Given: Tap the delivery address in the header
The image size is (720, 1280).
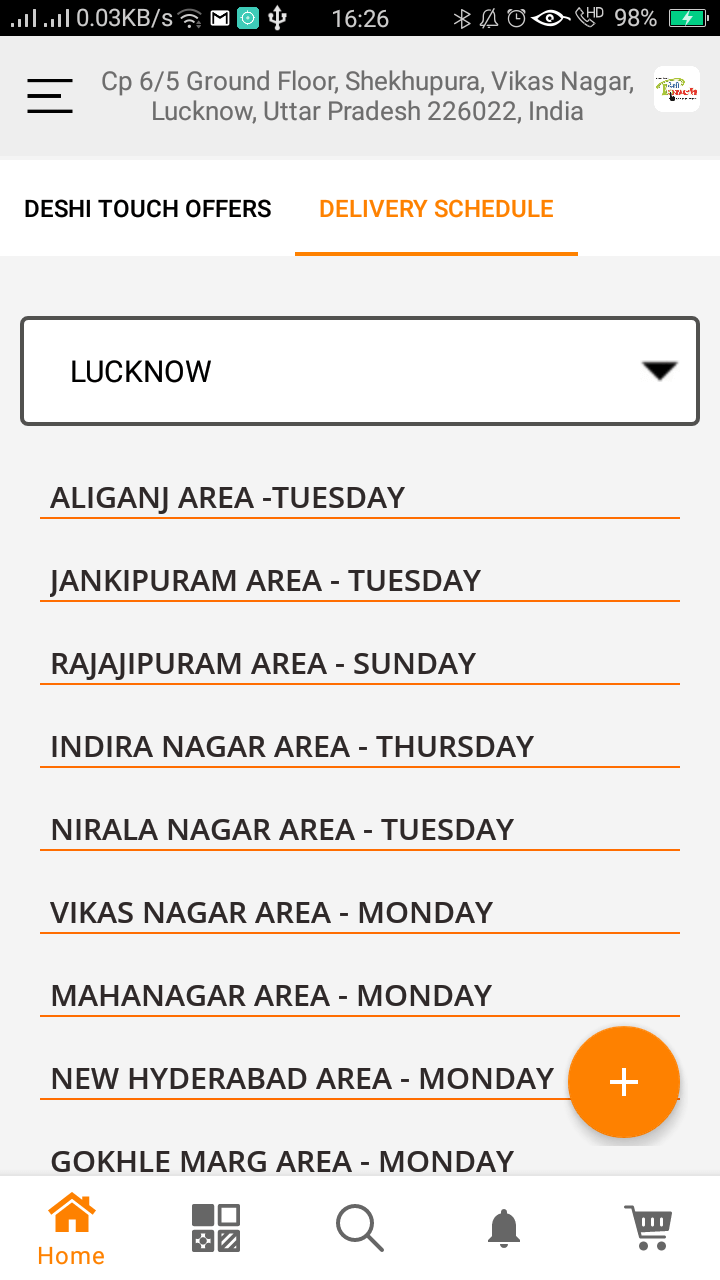Looking at the screenshot, I should coord(367,96).
